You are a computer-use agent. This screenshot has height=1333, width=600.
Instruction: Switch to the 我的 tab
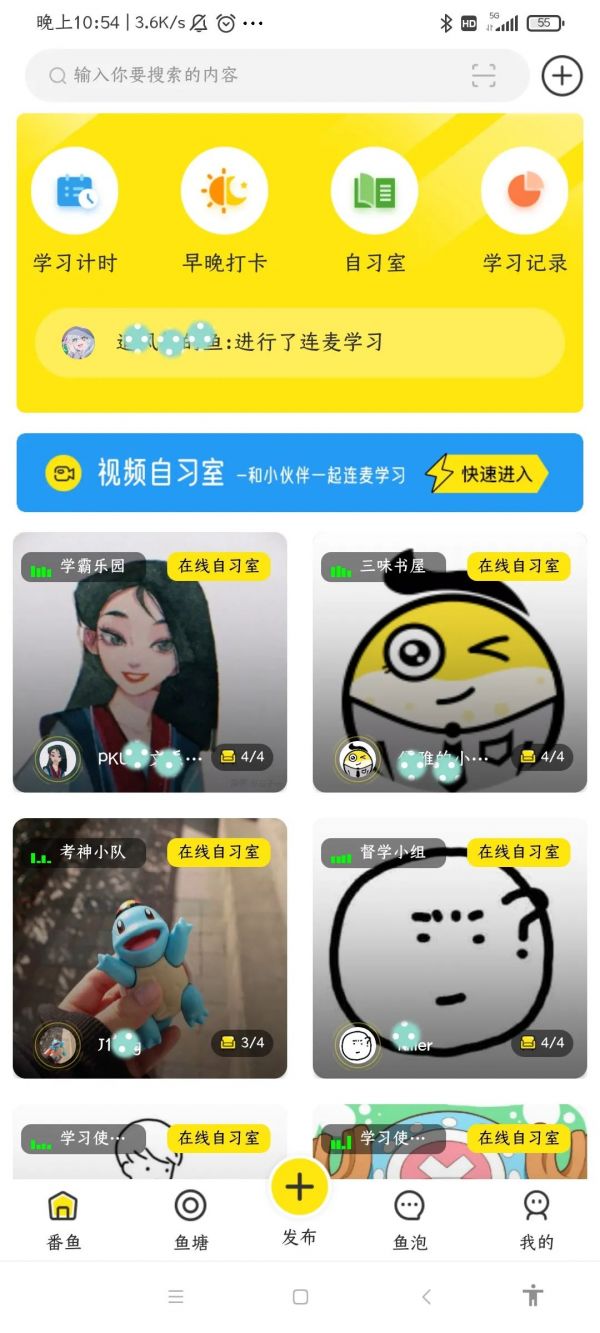pos(536,1220)
